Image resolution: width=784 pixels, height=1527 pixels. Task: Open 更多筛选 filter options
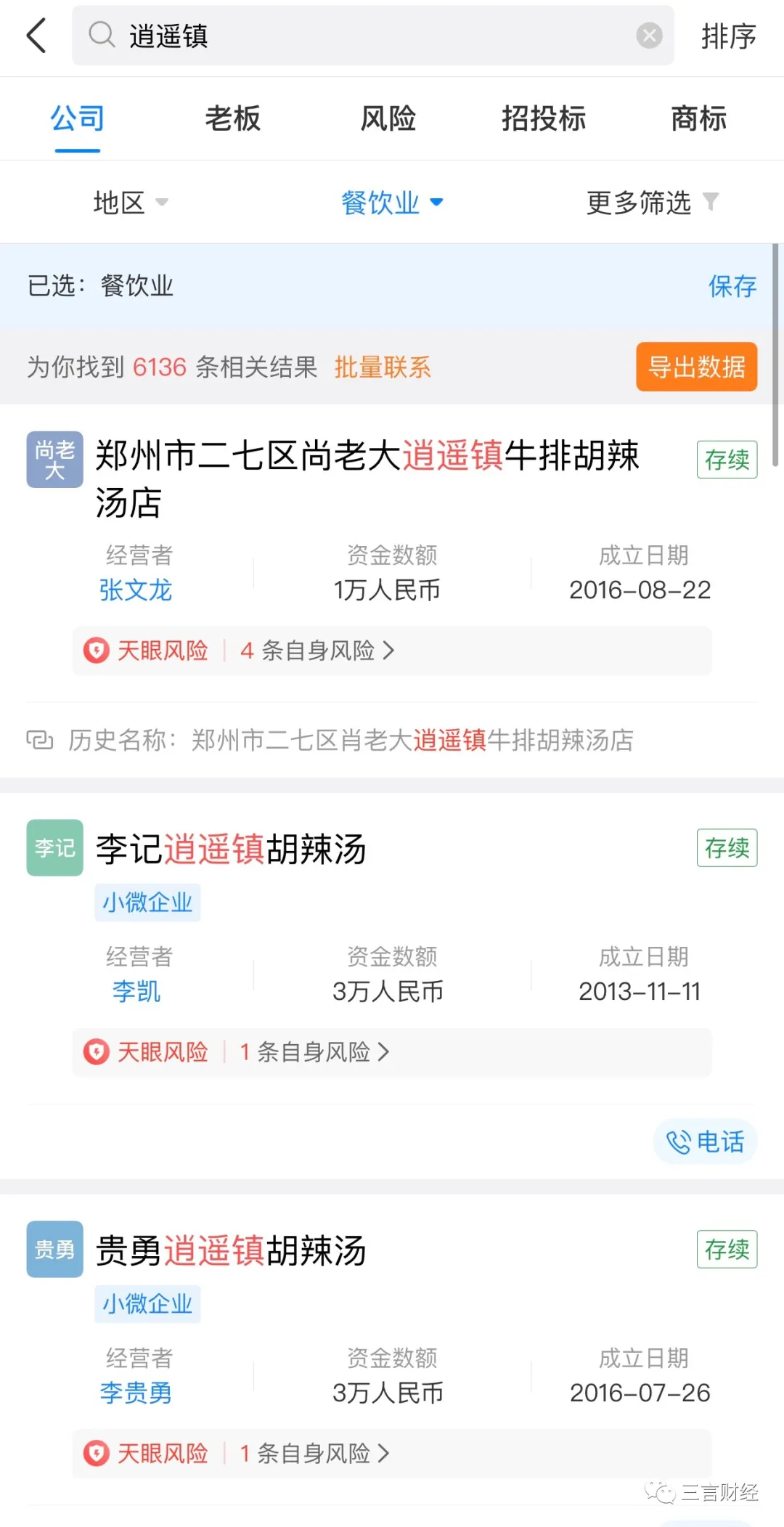[651, 203]
